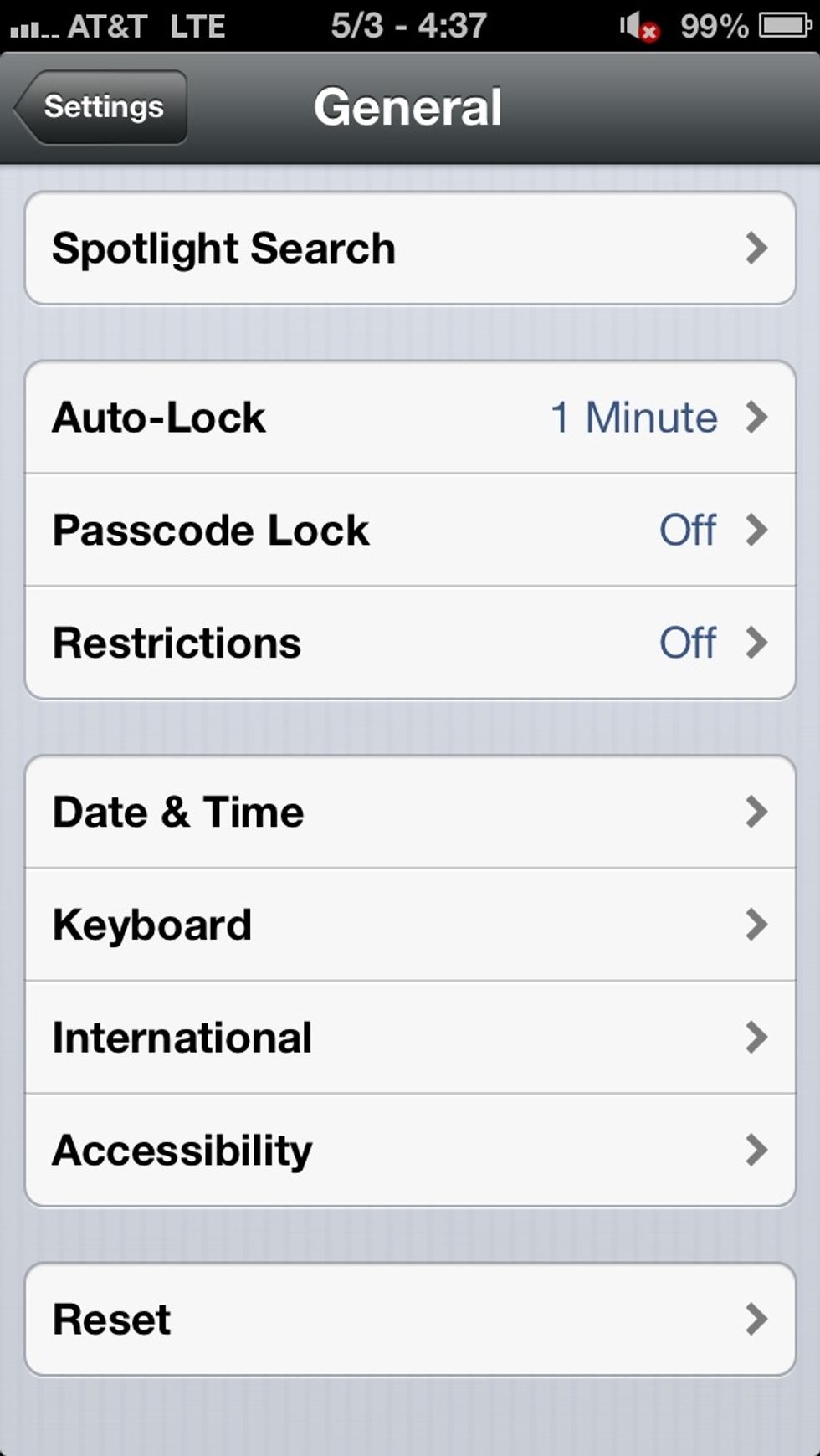Open Passcode Lock settings
Image resolution: width=820 pixels, height=1456 pixels.
pyautogui.click(x=410, y=531)
